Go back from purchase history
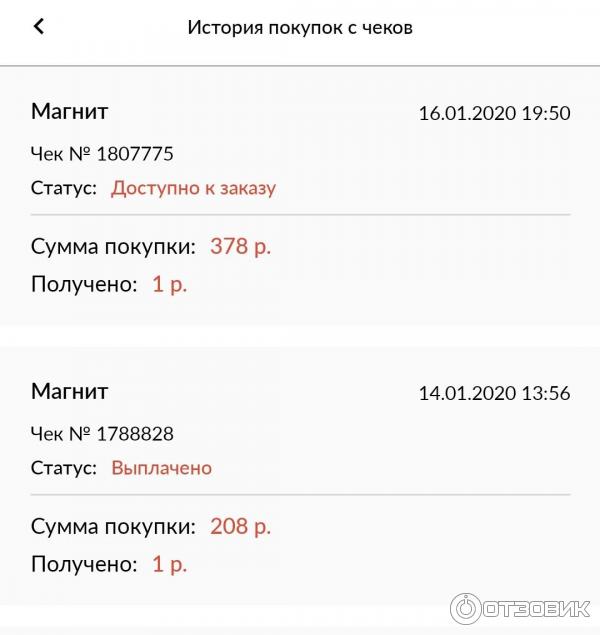The width and height of the screenshot is (600, 635). 39,27
